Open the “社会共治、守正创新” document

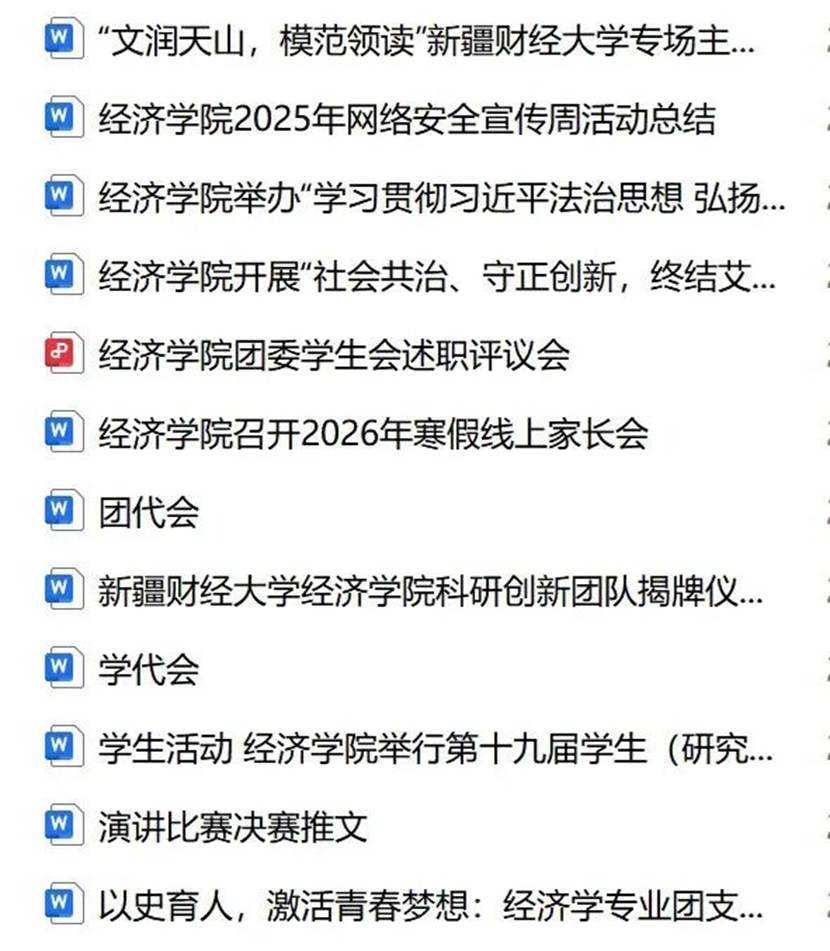point(436,276)
